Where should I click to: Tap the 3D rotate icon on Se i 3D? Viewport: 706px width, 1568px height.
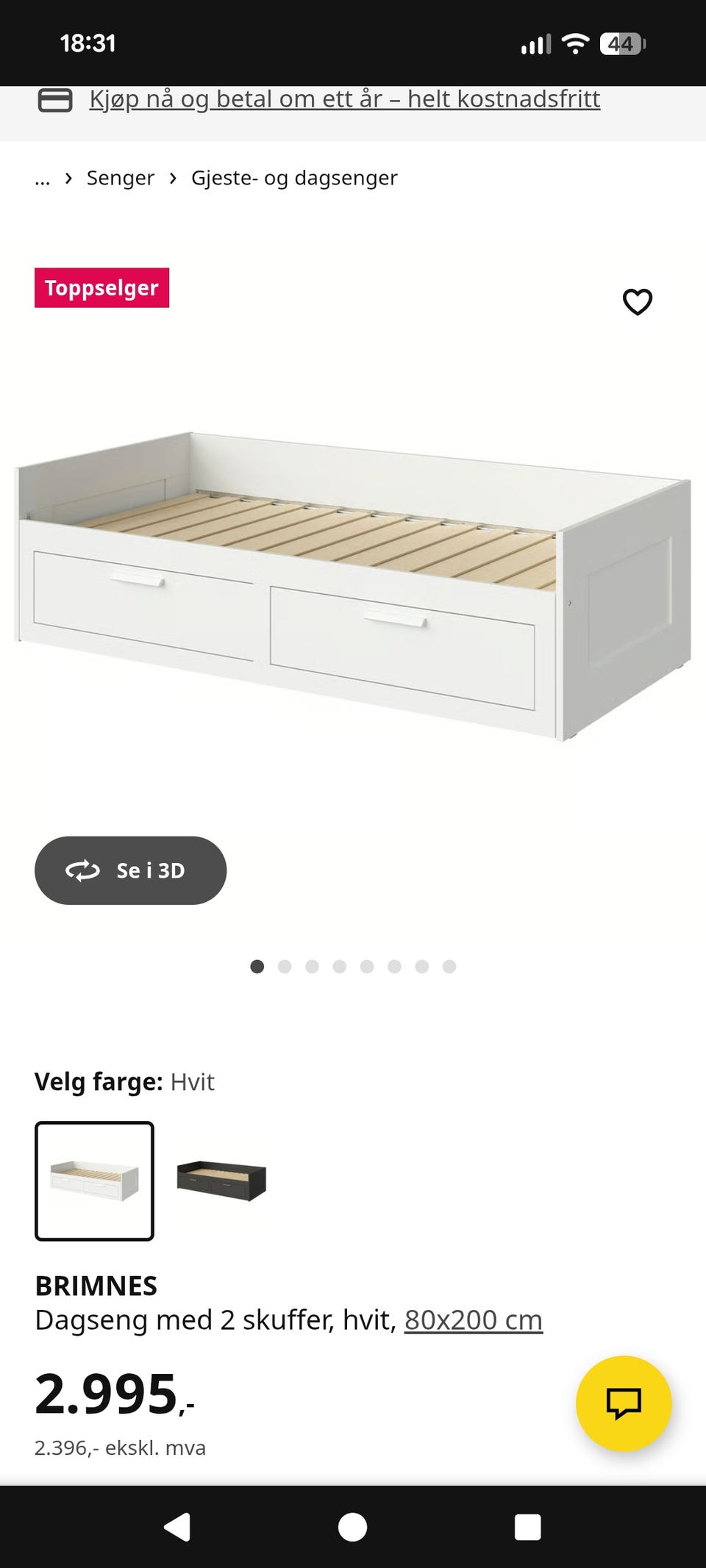click(85, 870)
